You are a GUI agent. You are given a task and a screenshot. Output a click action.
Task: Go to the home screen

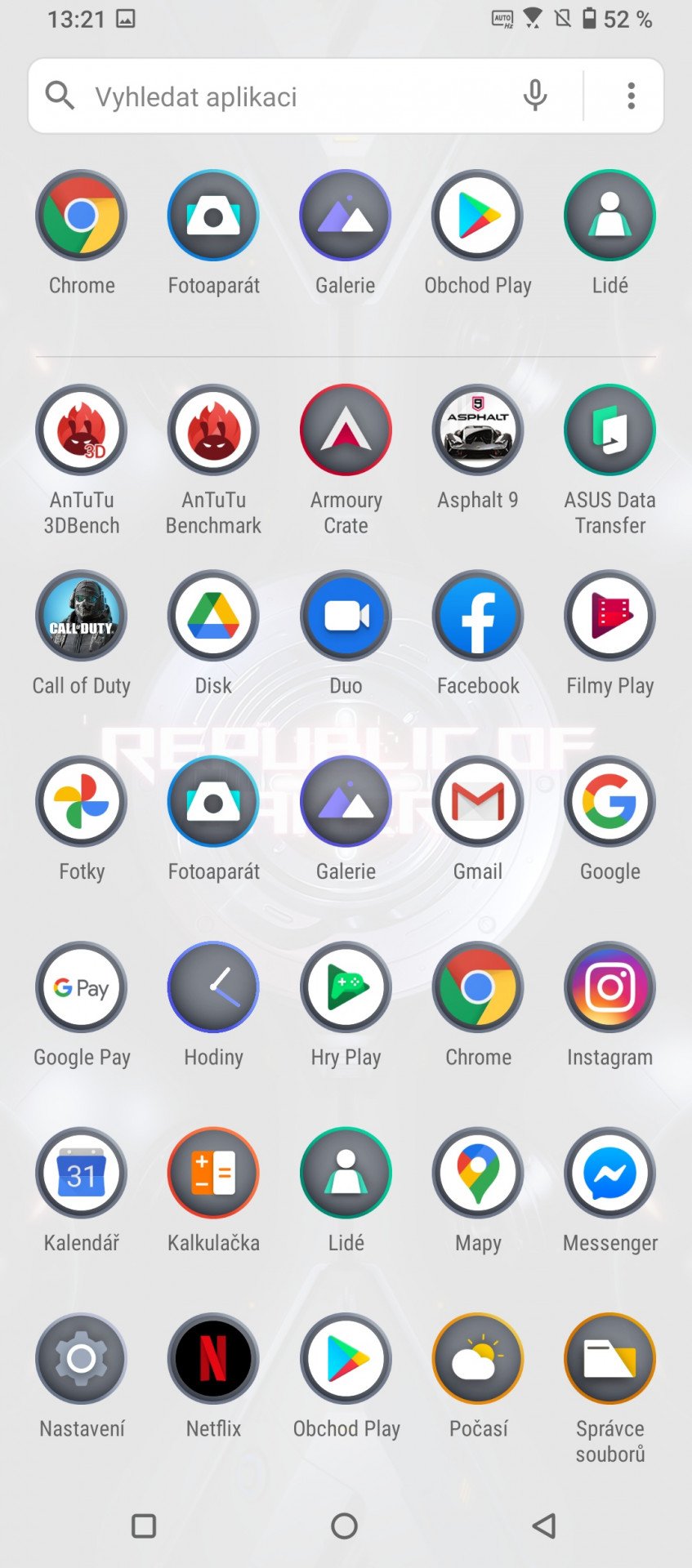point(345,1526)
